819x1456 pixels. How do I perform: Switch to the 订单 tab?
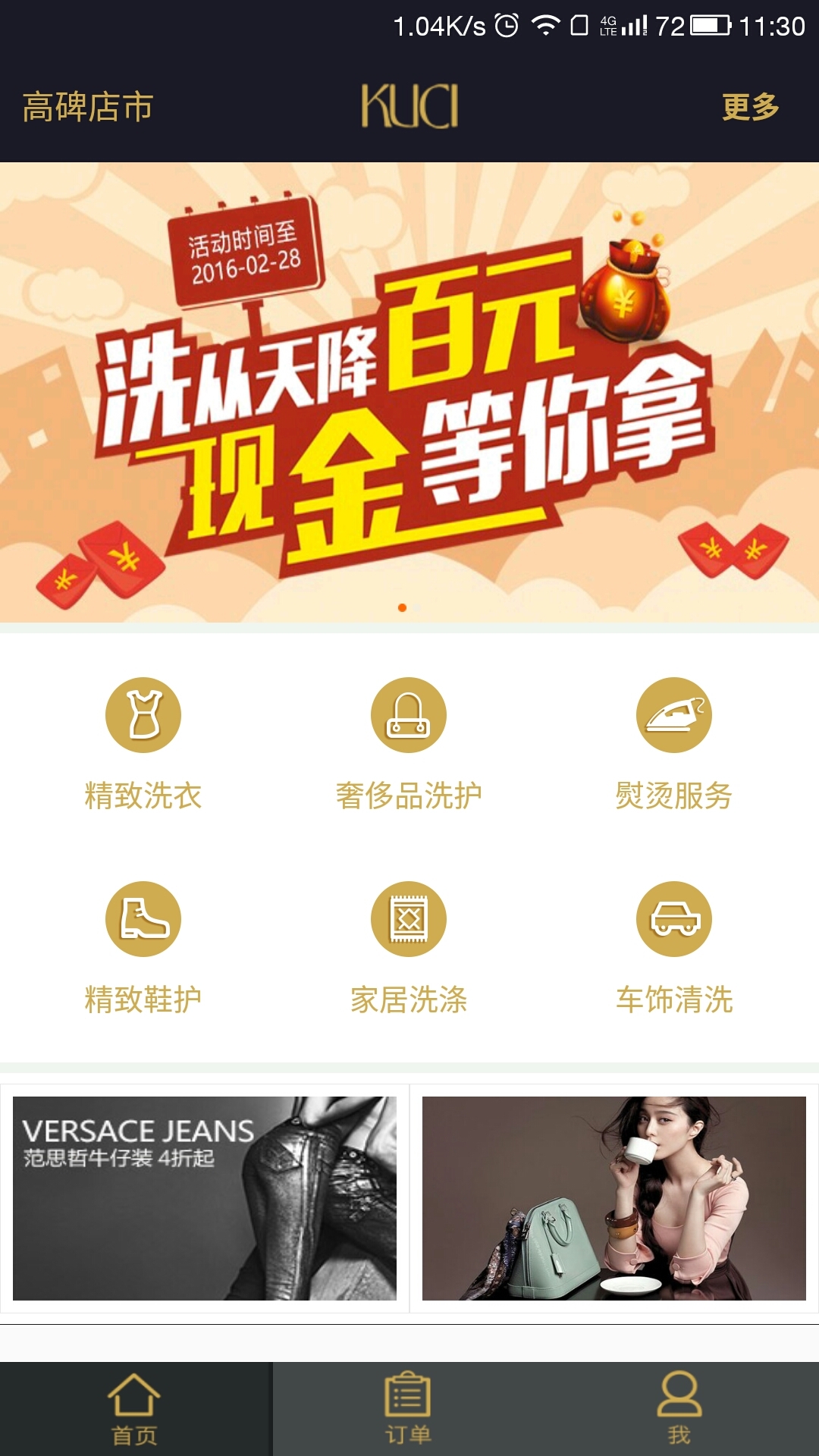[408, 1410]
